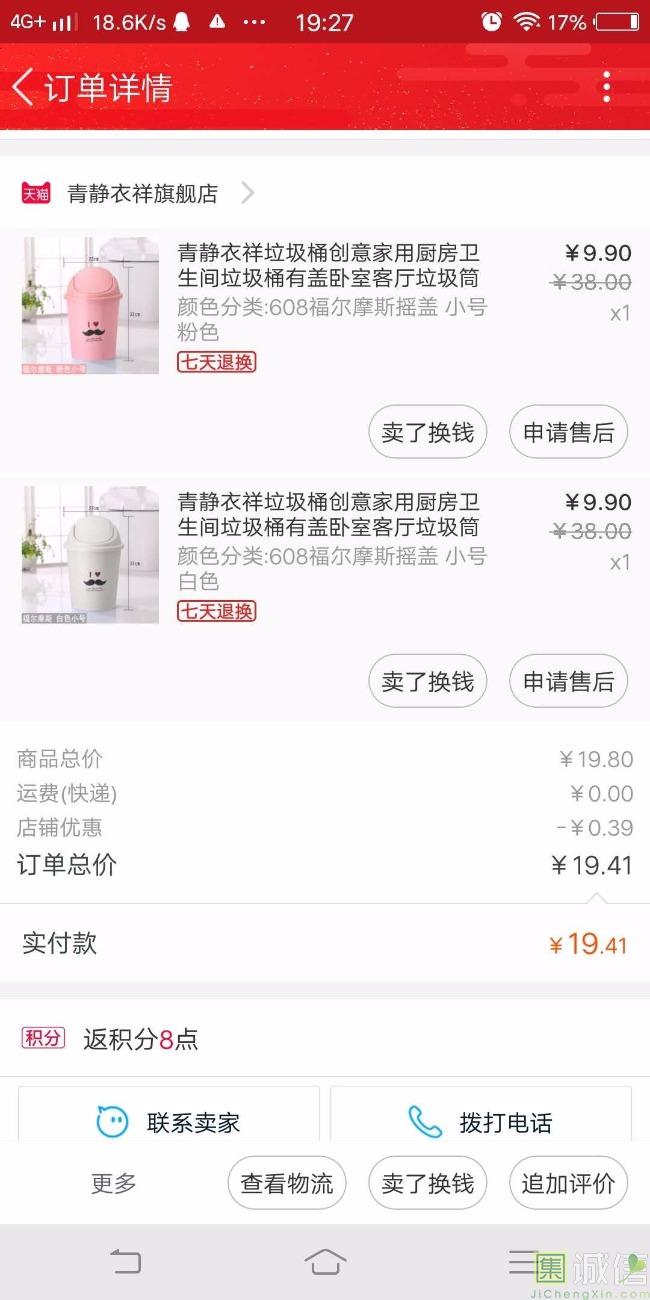Tap 卖了换钱 for the pink item

click(x=427, y=432)
